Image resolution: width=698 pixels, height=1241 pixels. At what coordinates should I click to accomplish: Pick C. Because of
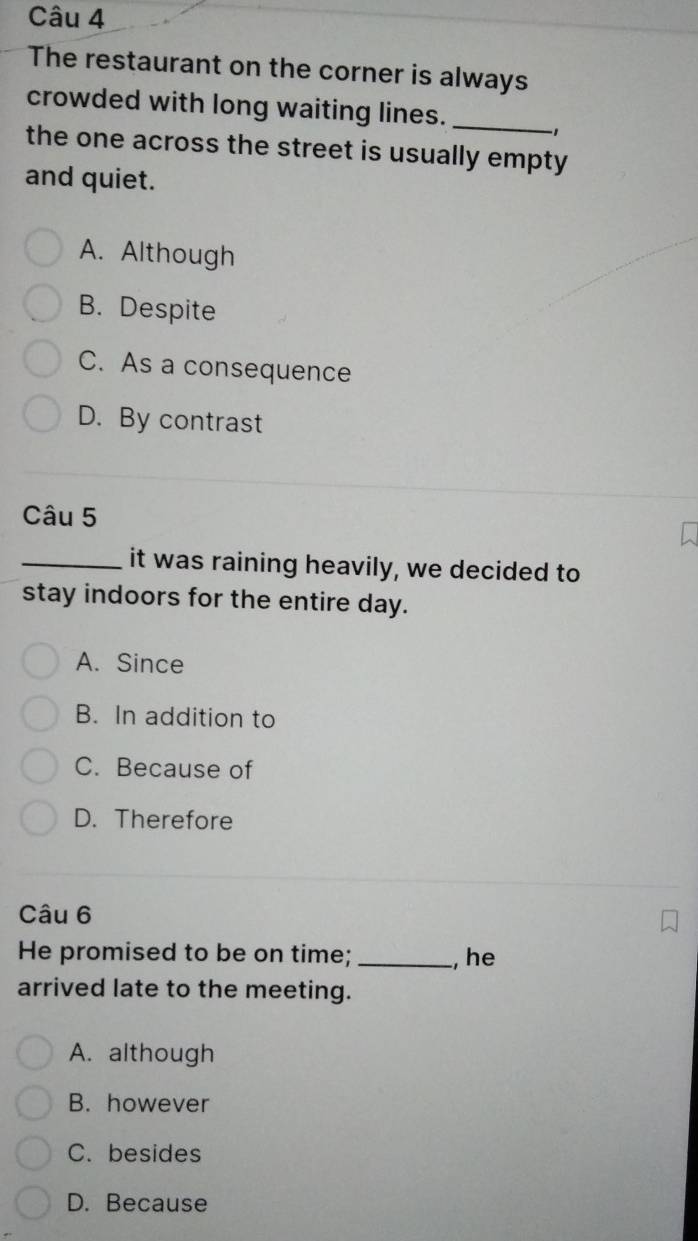pos(39,768)
